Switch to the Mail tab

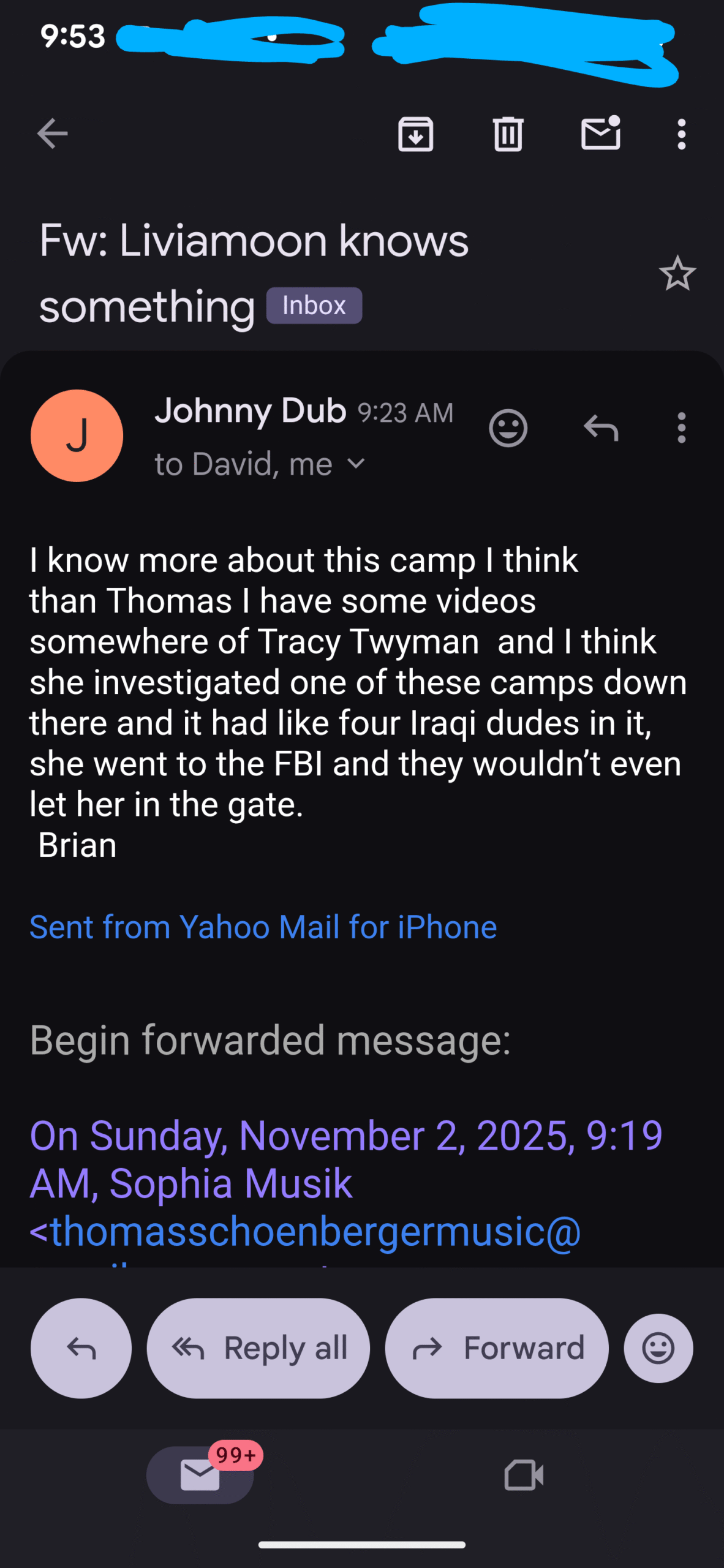[200, 1475]
